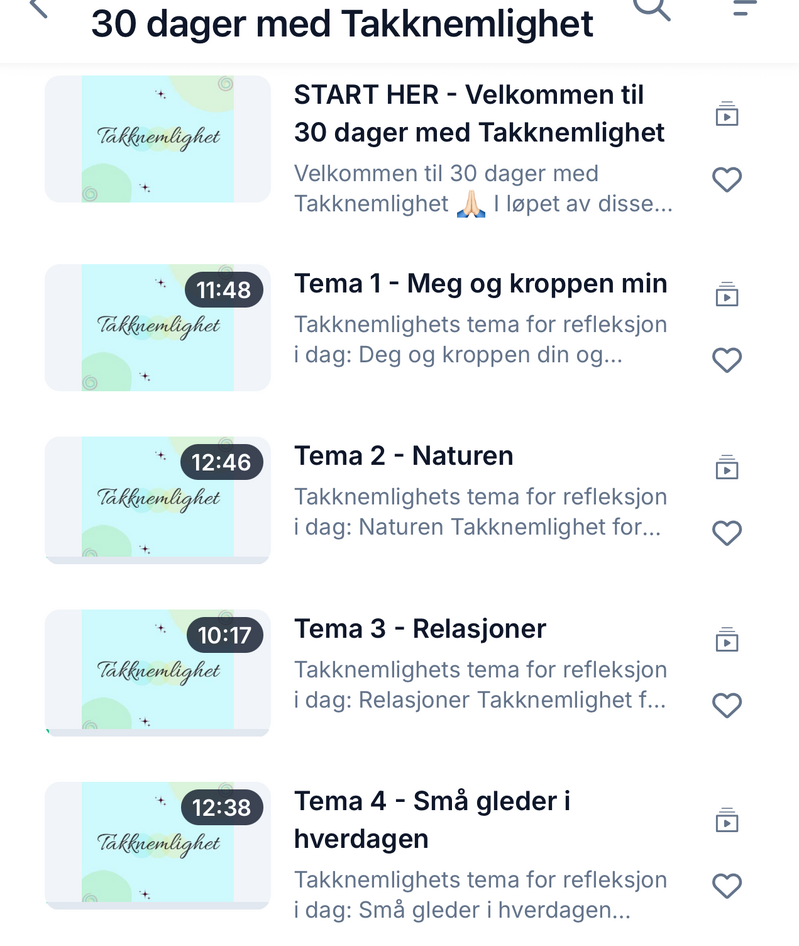Open the filter menu in the top bar

[x=744, y=9]
